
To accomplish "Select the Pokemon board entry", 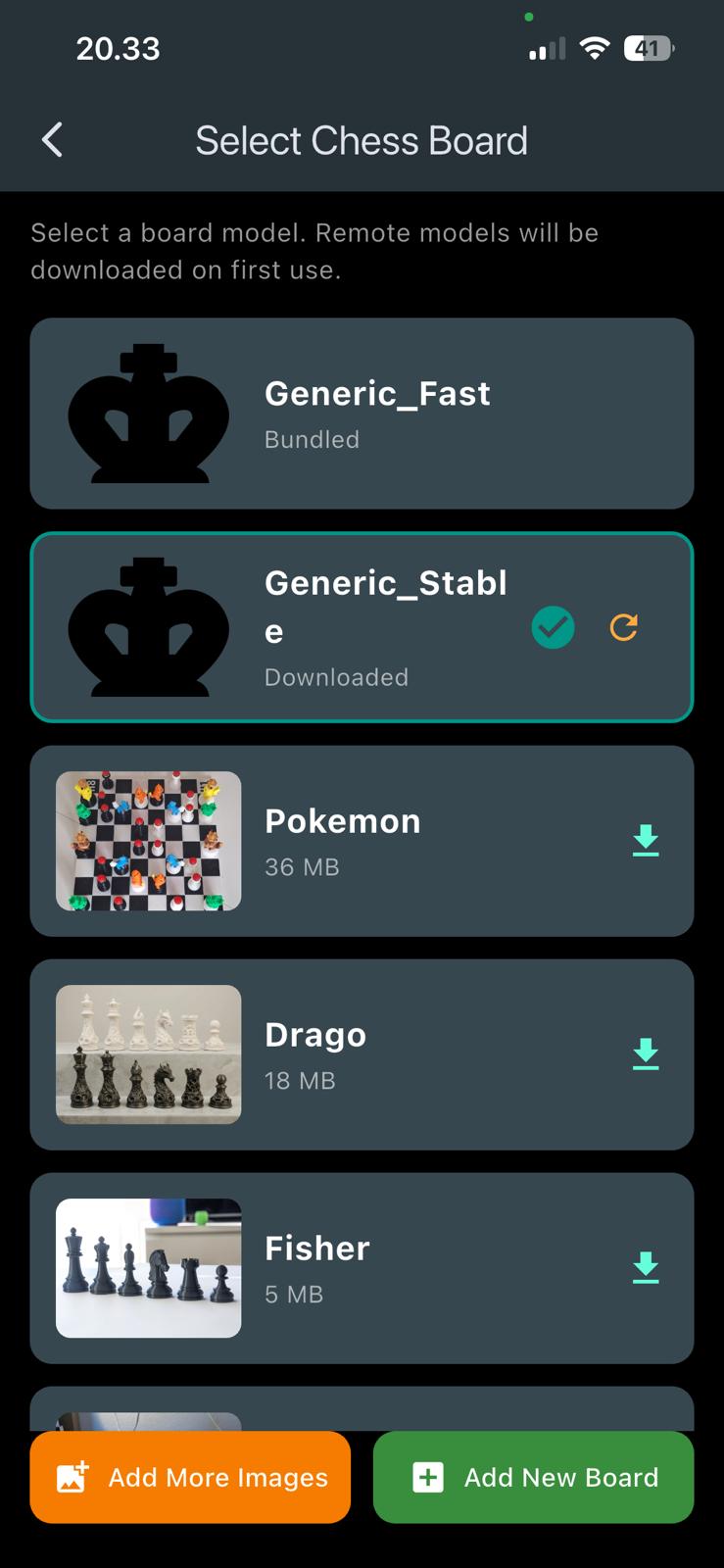I will click(362, 840).
